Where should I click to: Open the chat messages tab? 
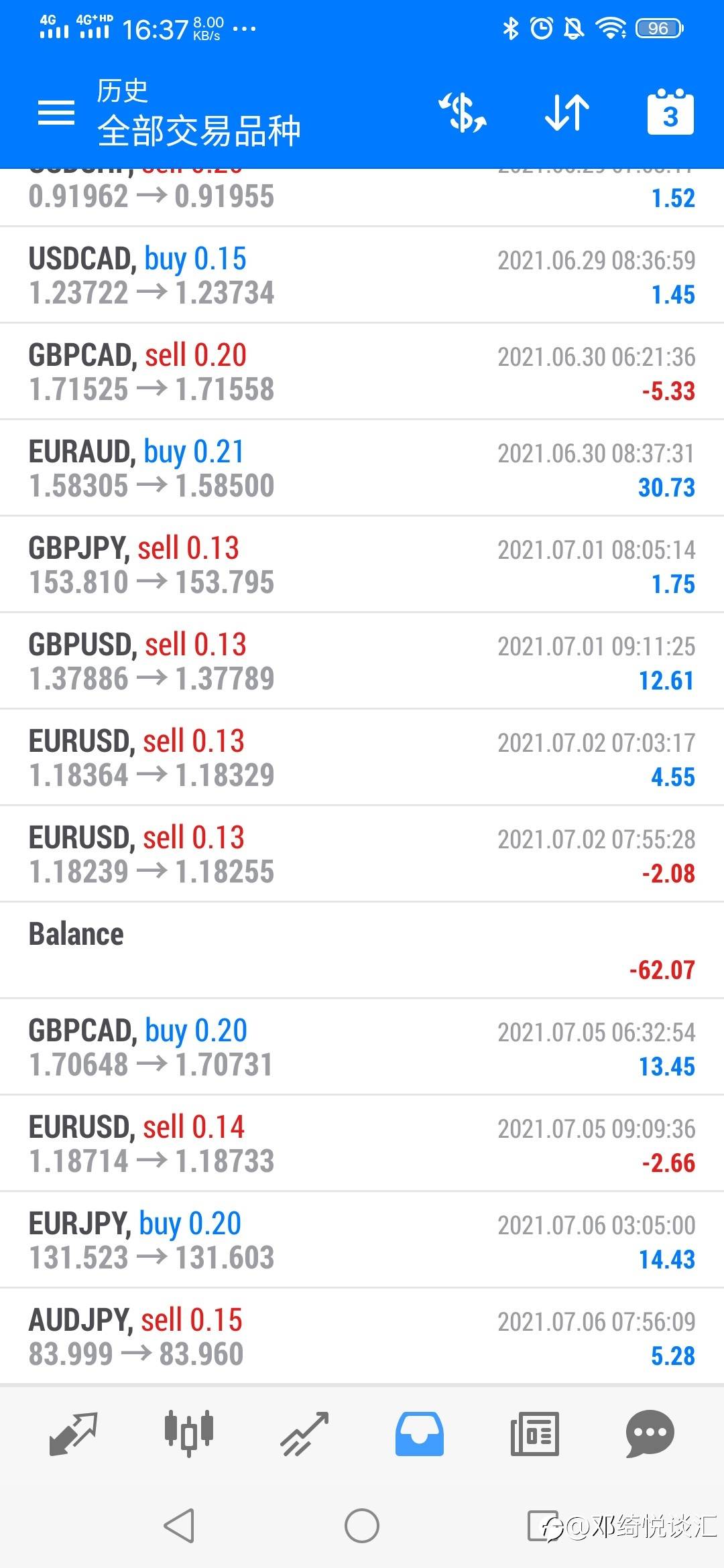(x=650, y=1434)
